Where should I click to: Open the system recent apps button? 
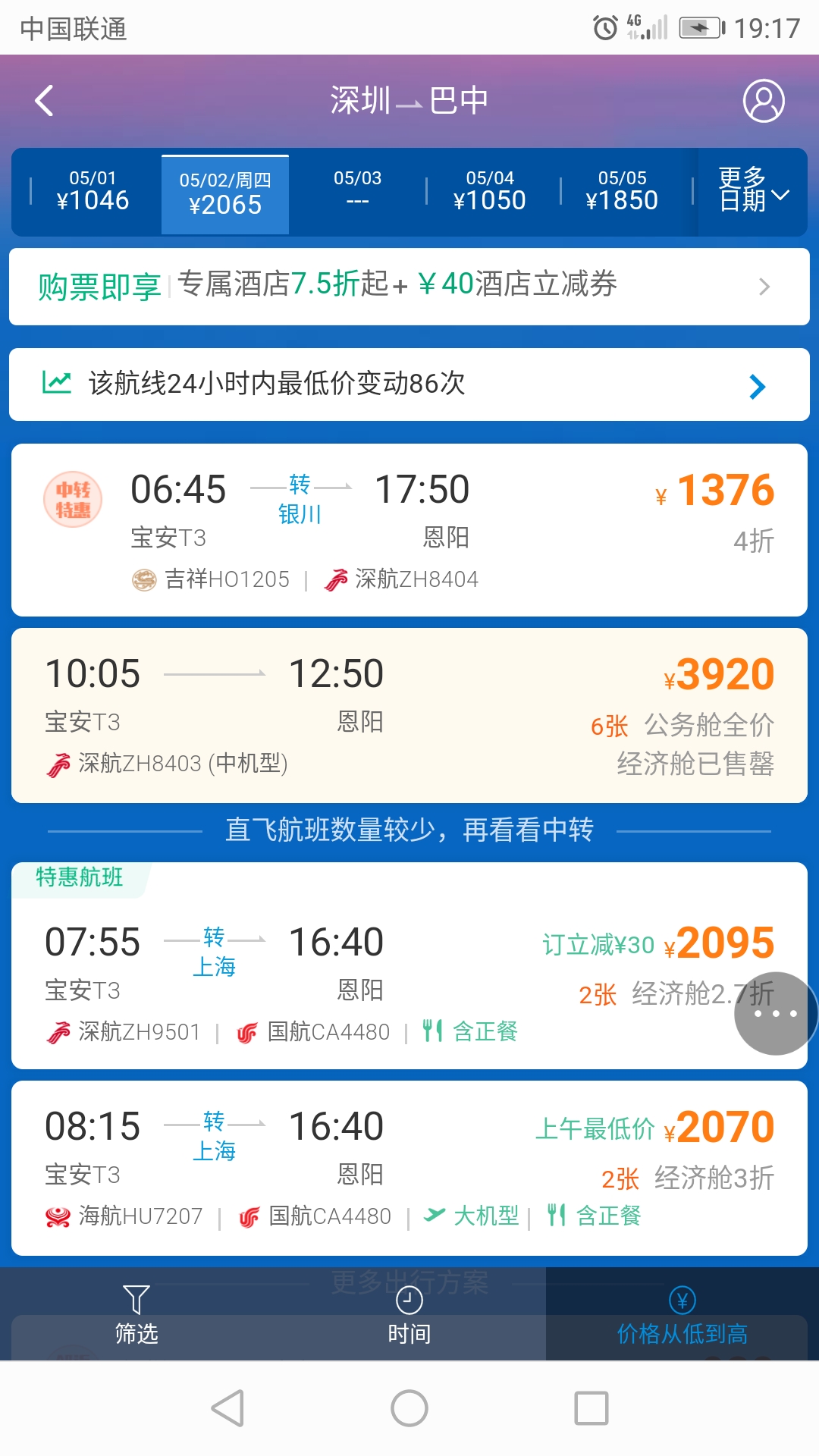(591, 1409)
